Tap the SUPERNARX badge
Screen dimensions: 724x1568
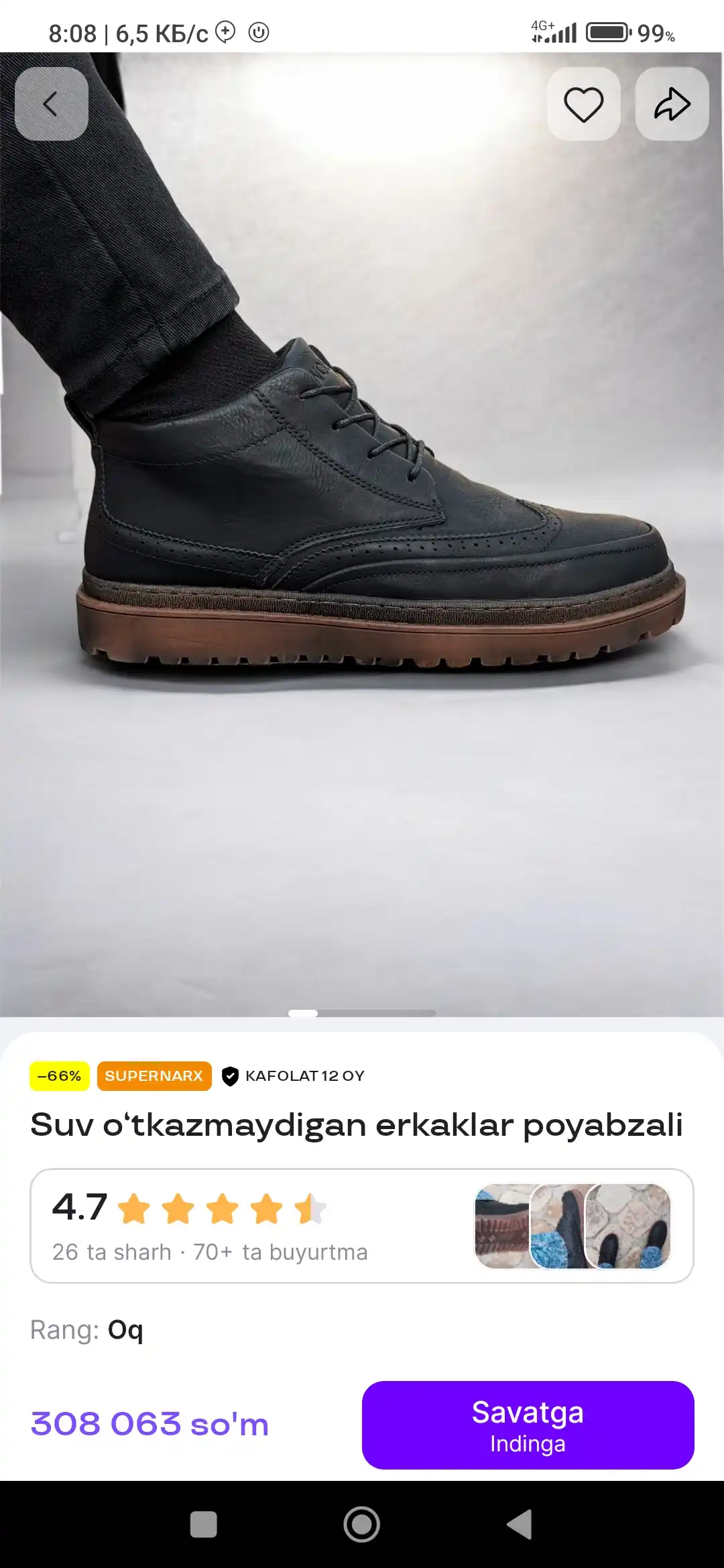pyautogui.click(x=154, y=1076)
